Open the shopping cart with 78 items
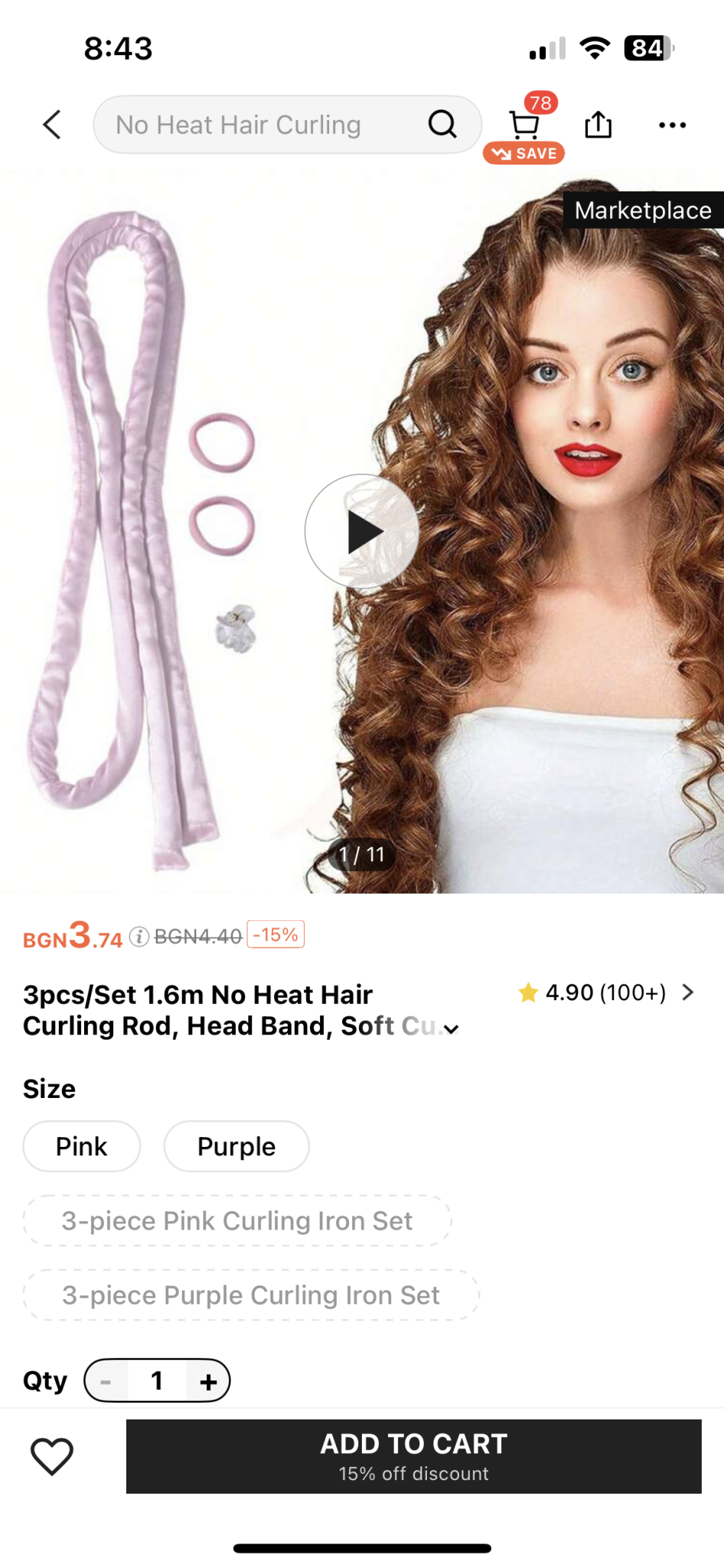Viewport: 724px width, 1568px height. click(524, 125)
